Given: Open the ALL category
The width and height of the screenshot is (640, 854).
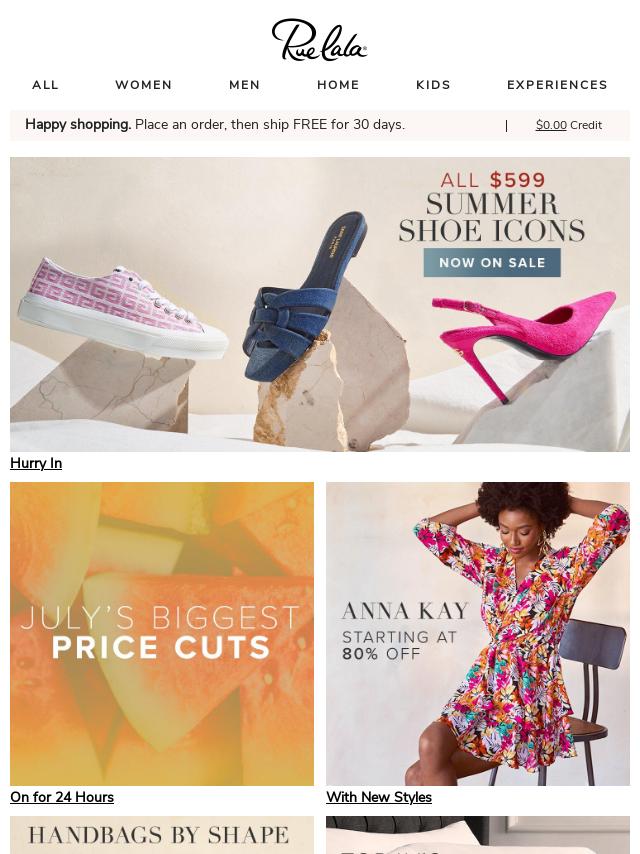Looking at the screenshot, I should coord(45,85).
